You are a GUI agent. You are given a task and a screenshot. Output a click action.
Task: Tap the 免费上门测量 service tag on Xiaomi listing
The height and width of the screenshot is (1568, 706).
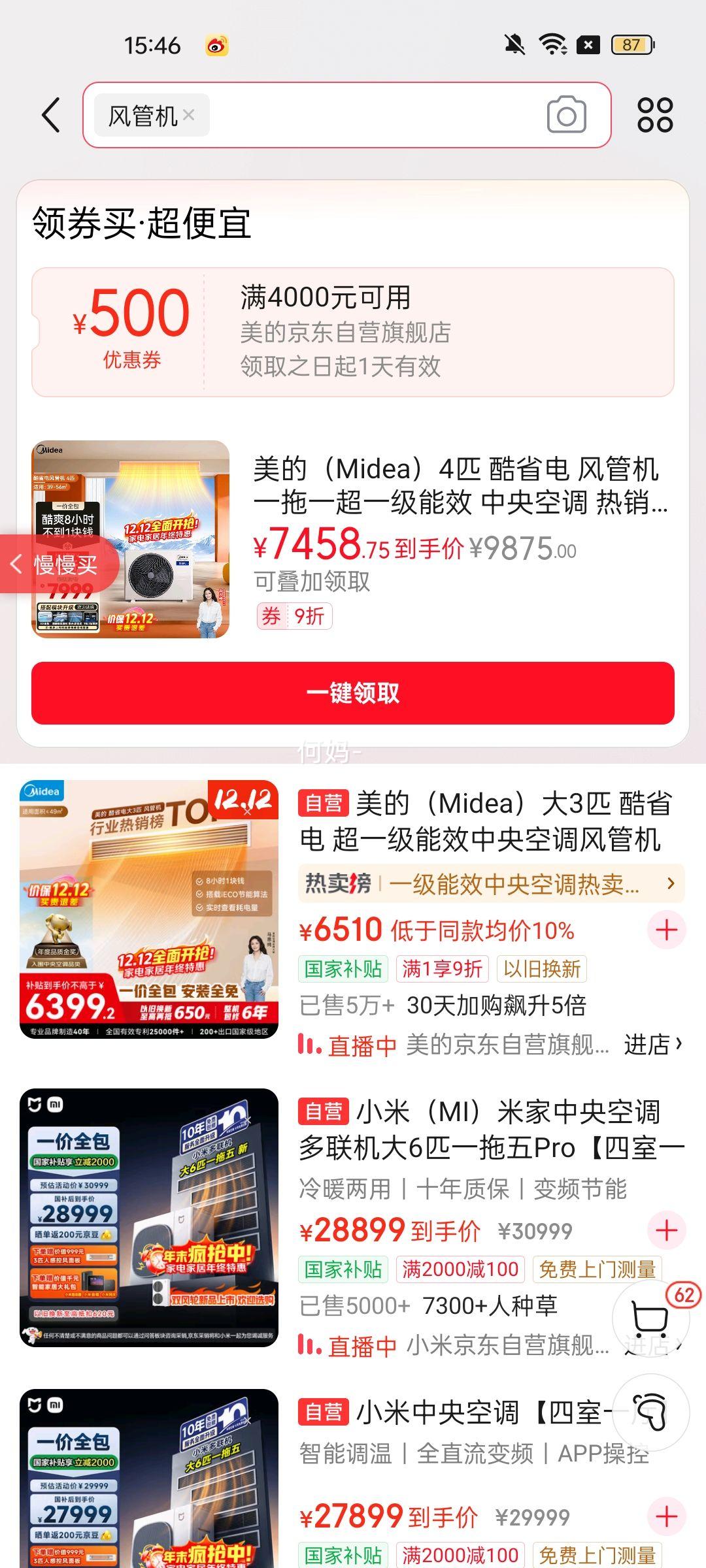[x=597, y=1267]
